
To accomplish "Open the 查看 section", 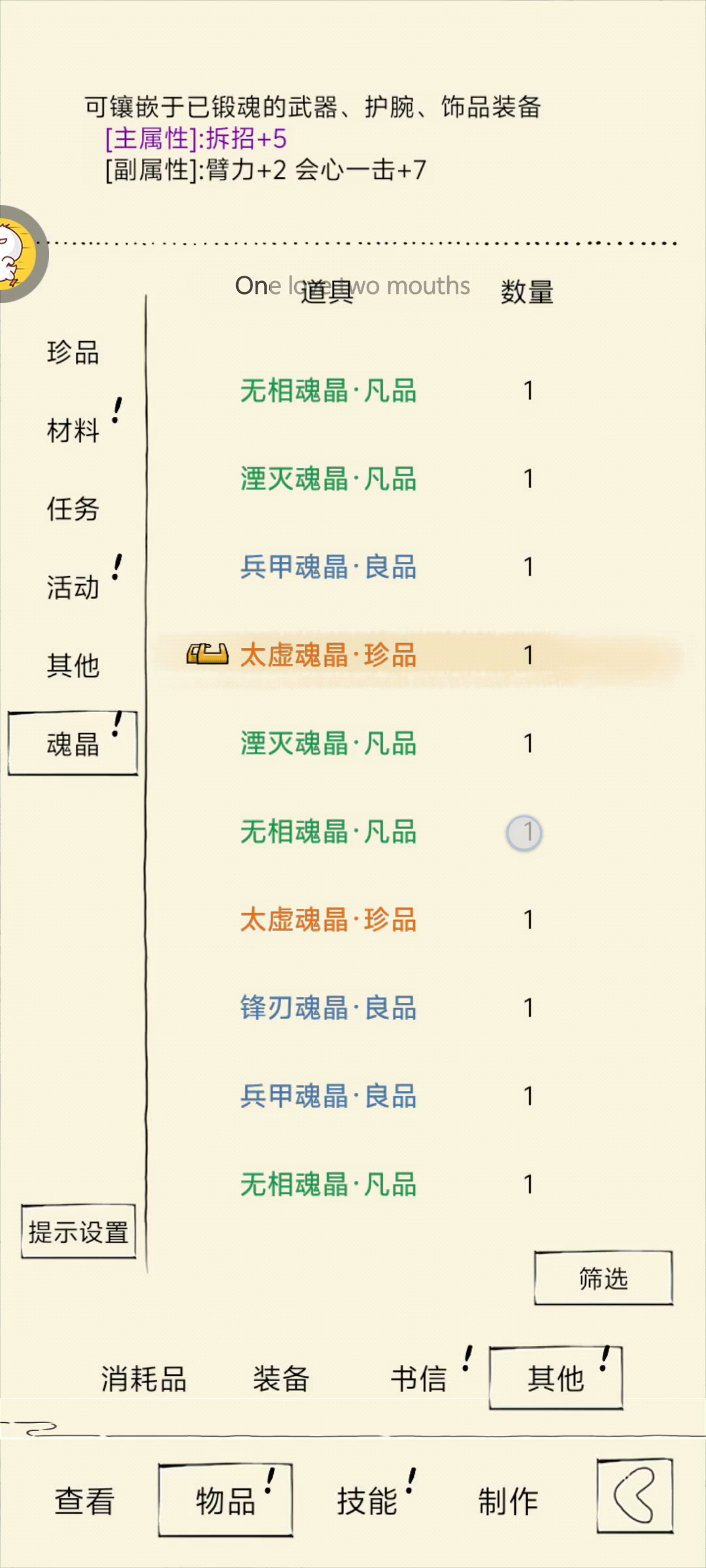I will click(x=84, y=1501).
